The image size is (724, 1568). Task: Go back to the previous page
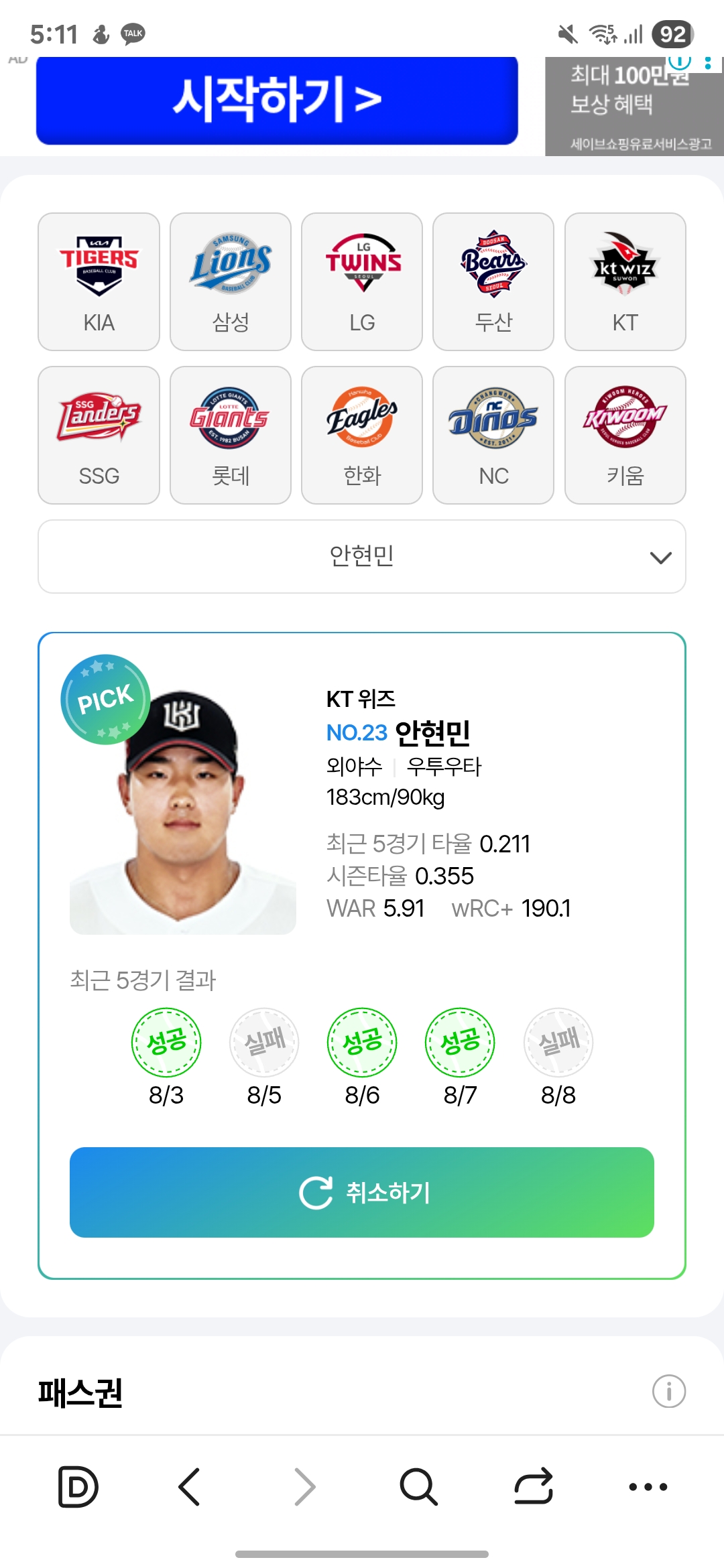click(x=190, y=1486)
